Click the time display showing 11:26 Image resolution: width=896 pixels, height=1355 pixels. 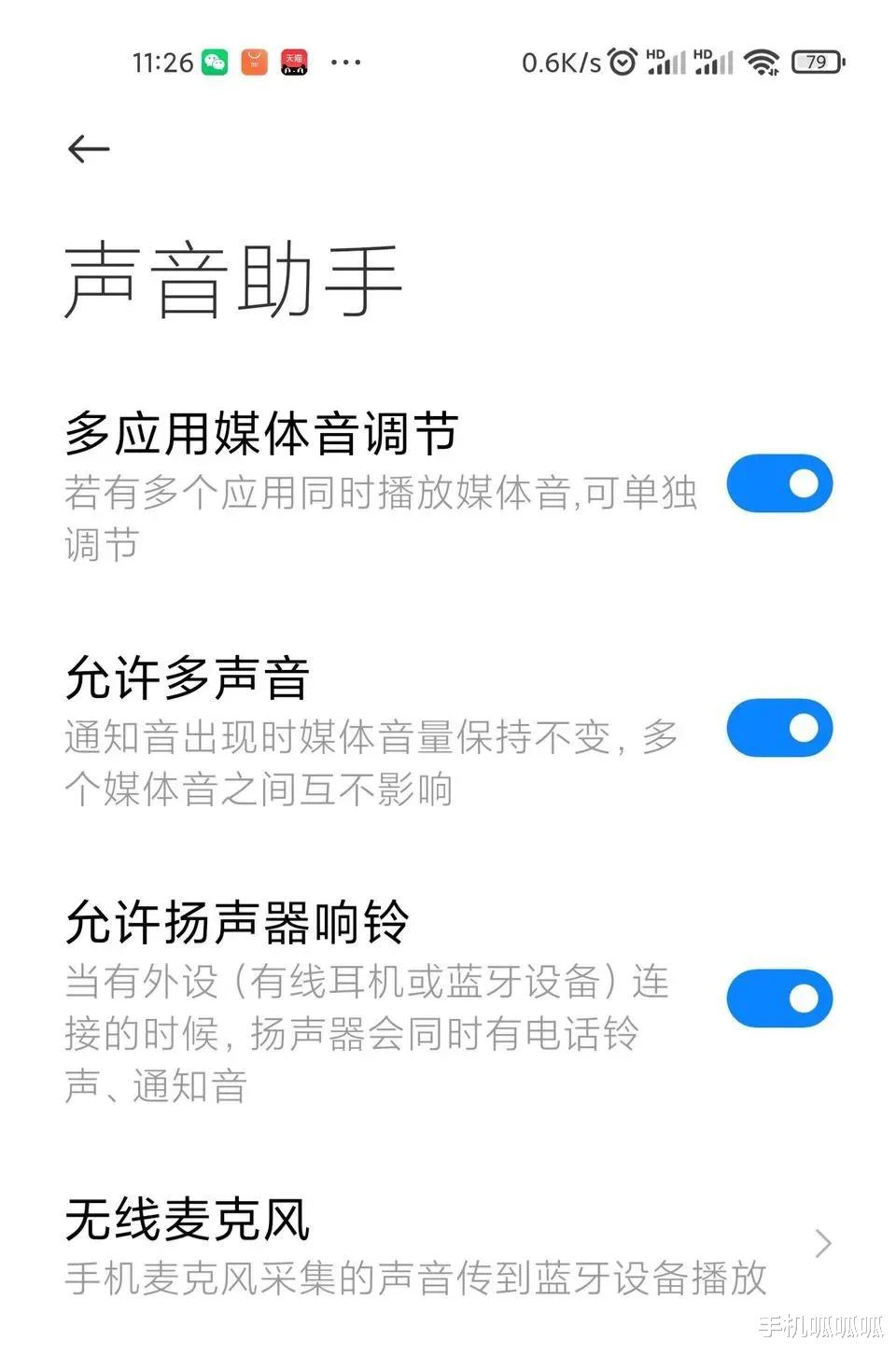point(164,62)
